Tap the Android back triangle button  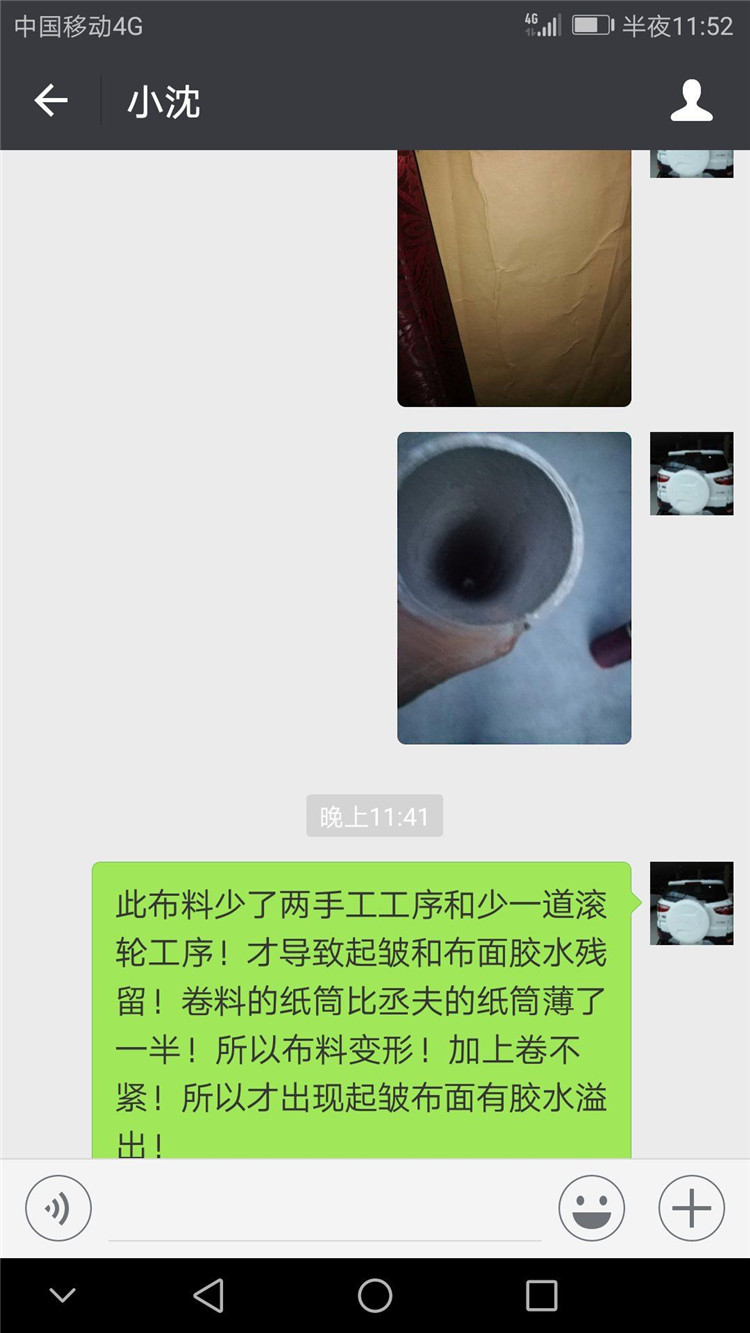[x=210, y=1294]
